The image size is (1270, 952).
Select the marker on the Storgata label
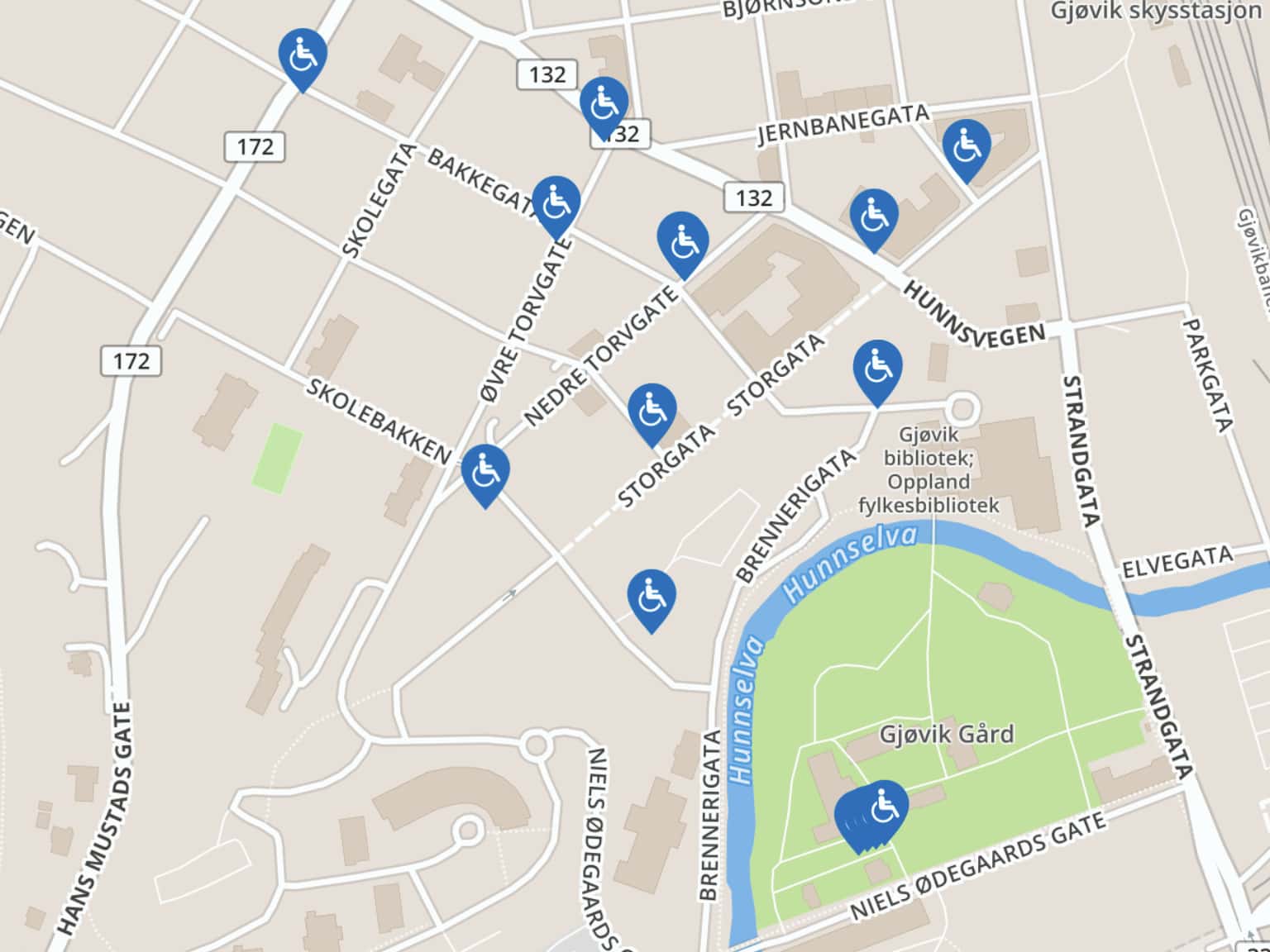[652, 411]
